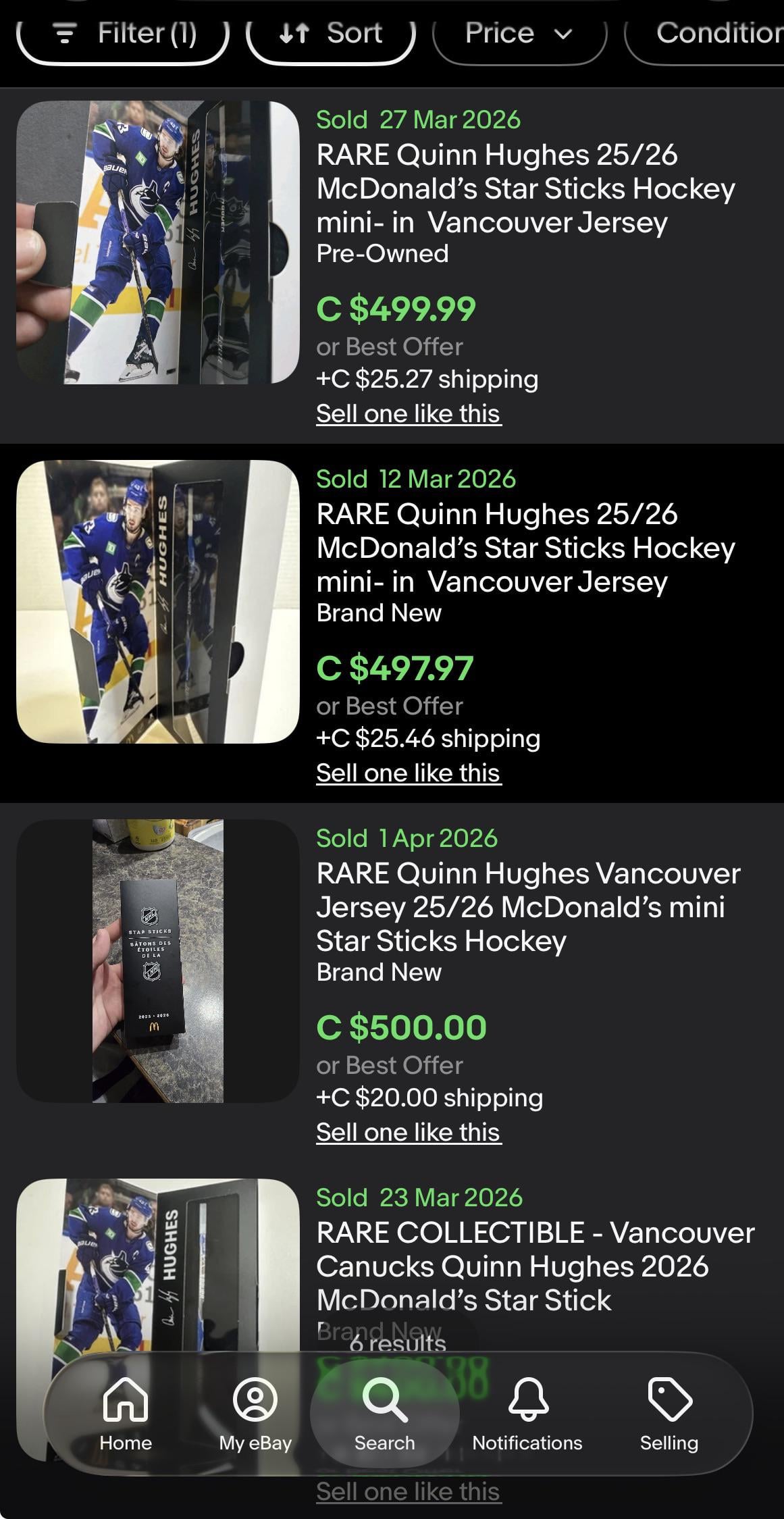Open the listing sold 1 Apr 2026

coord(527,907)
